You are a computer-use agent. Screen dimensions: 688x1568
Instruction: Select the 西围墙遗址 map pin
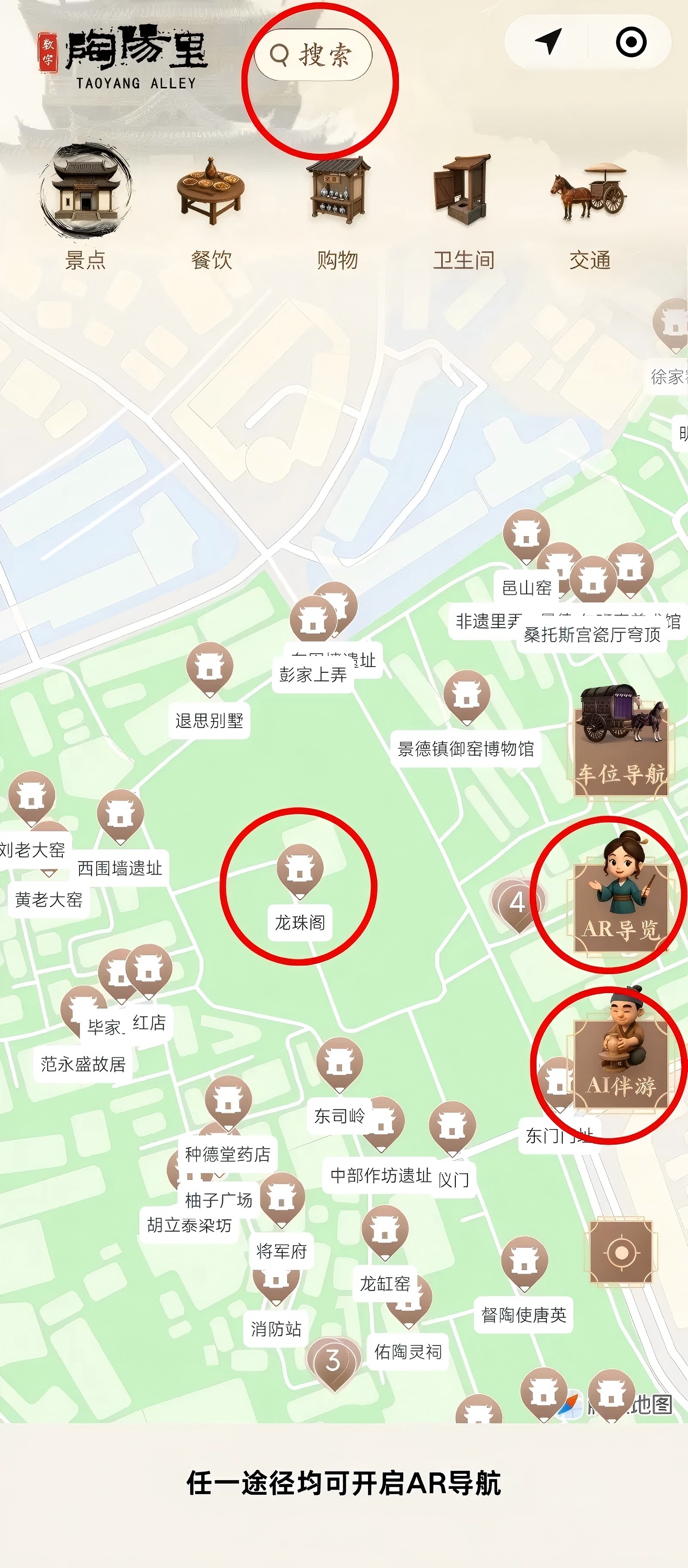click(120, 815)
